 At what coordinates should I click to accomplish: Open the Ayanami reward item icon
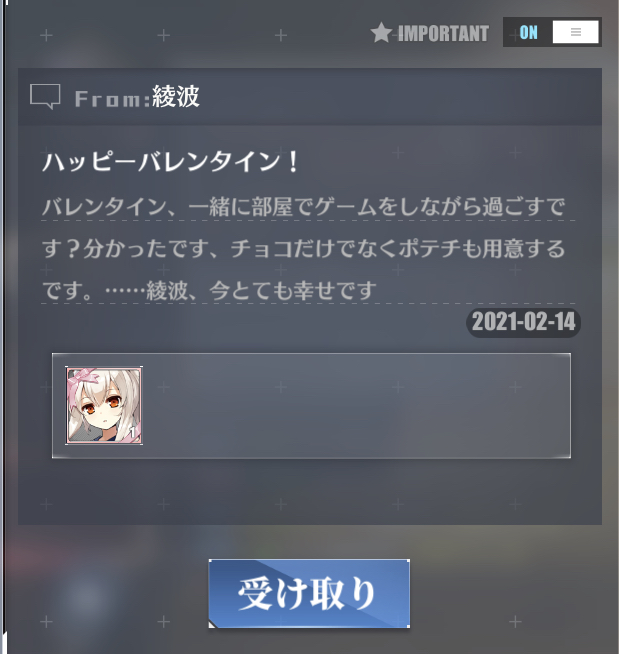click(x=104, y=405)
